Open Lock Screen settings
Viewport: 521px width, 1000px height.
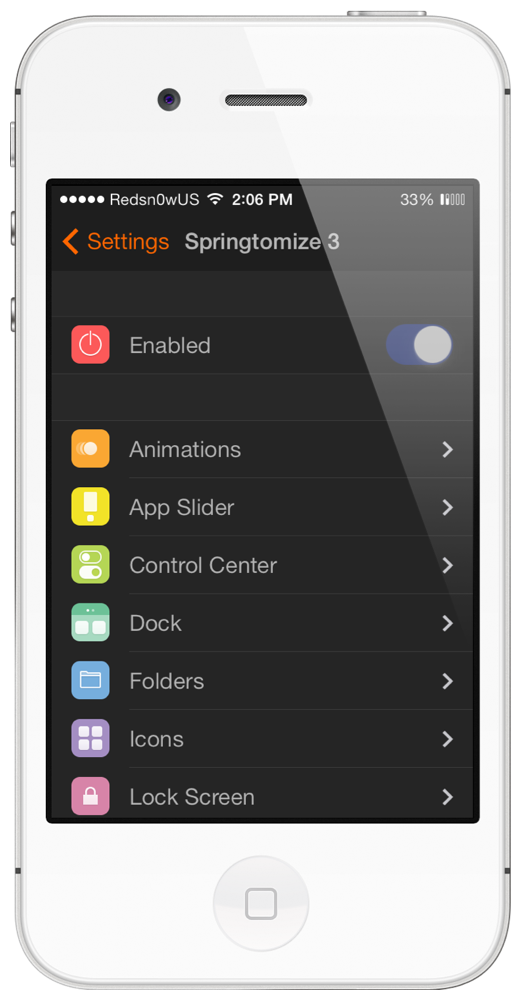(x=262, y=794)
